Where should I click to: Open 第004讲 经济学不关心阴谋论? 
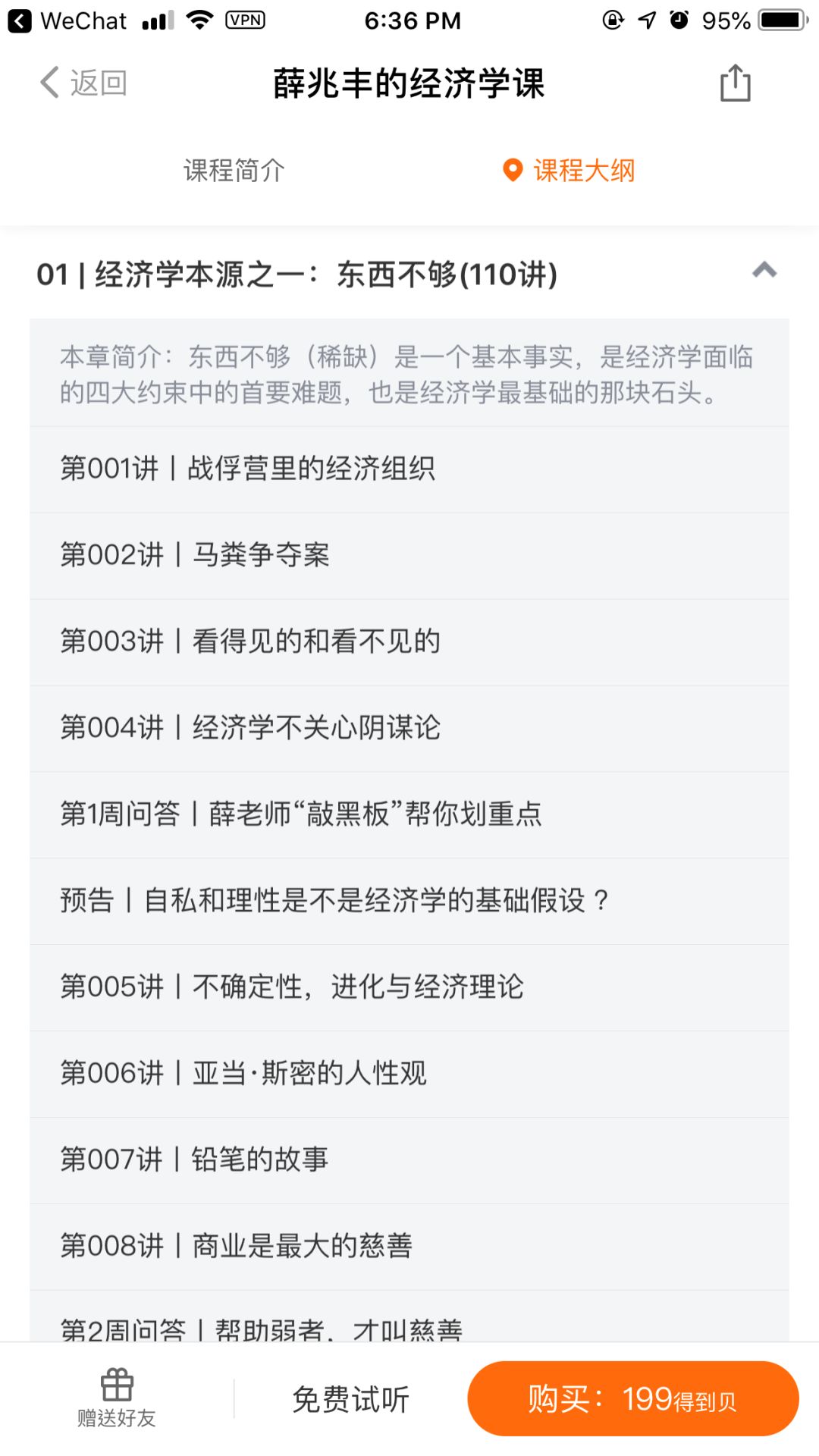[409, 729]
